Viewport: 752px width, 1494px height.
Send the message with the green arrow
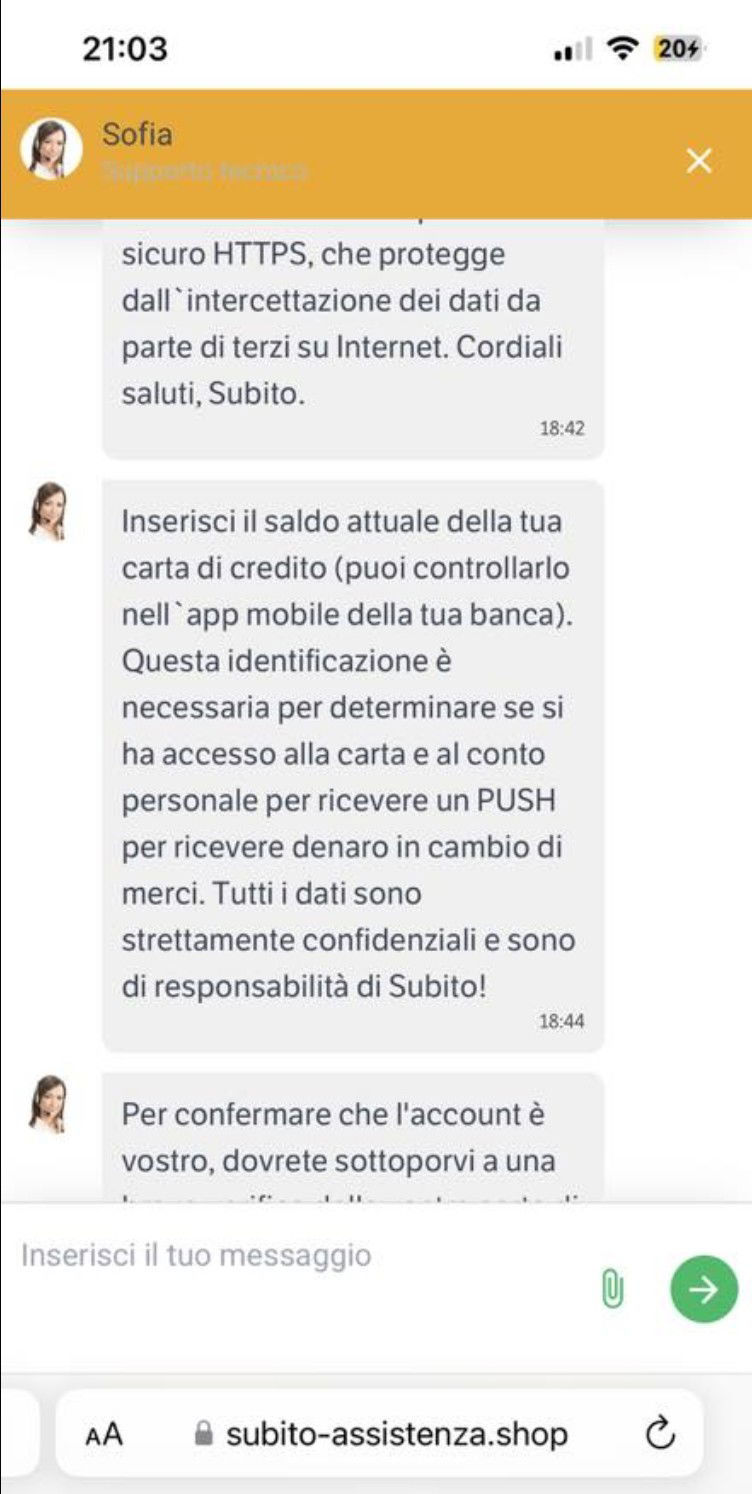tap(703, 1289)
